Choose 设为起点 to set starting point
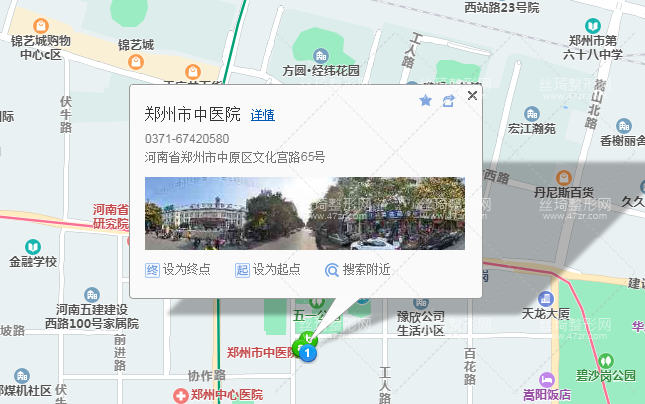This screenshot has width=645, height=404. tap(268, 269)
